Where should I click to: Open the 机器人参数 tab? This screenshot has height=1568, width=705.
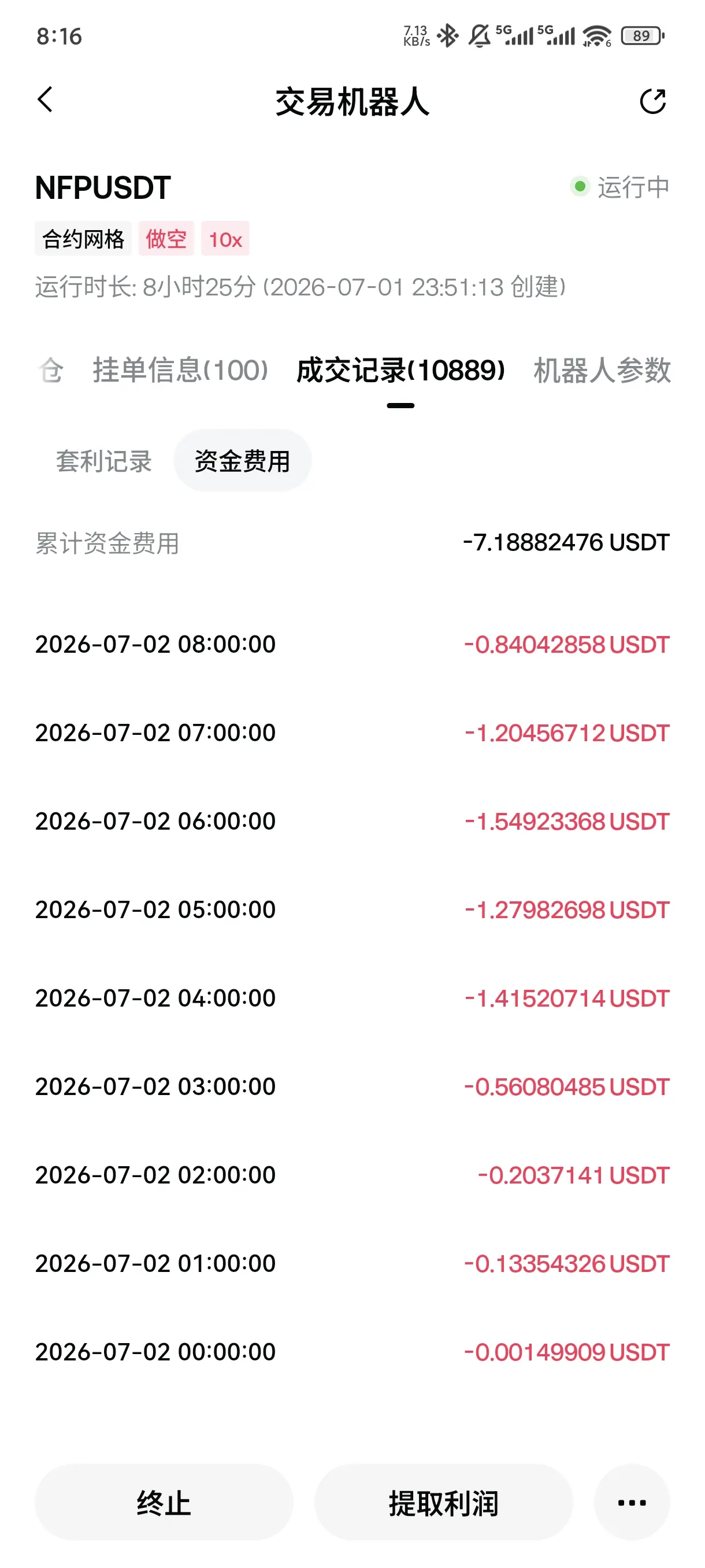(x=602, y=370)
